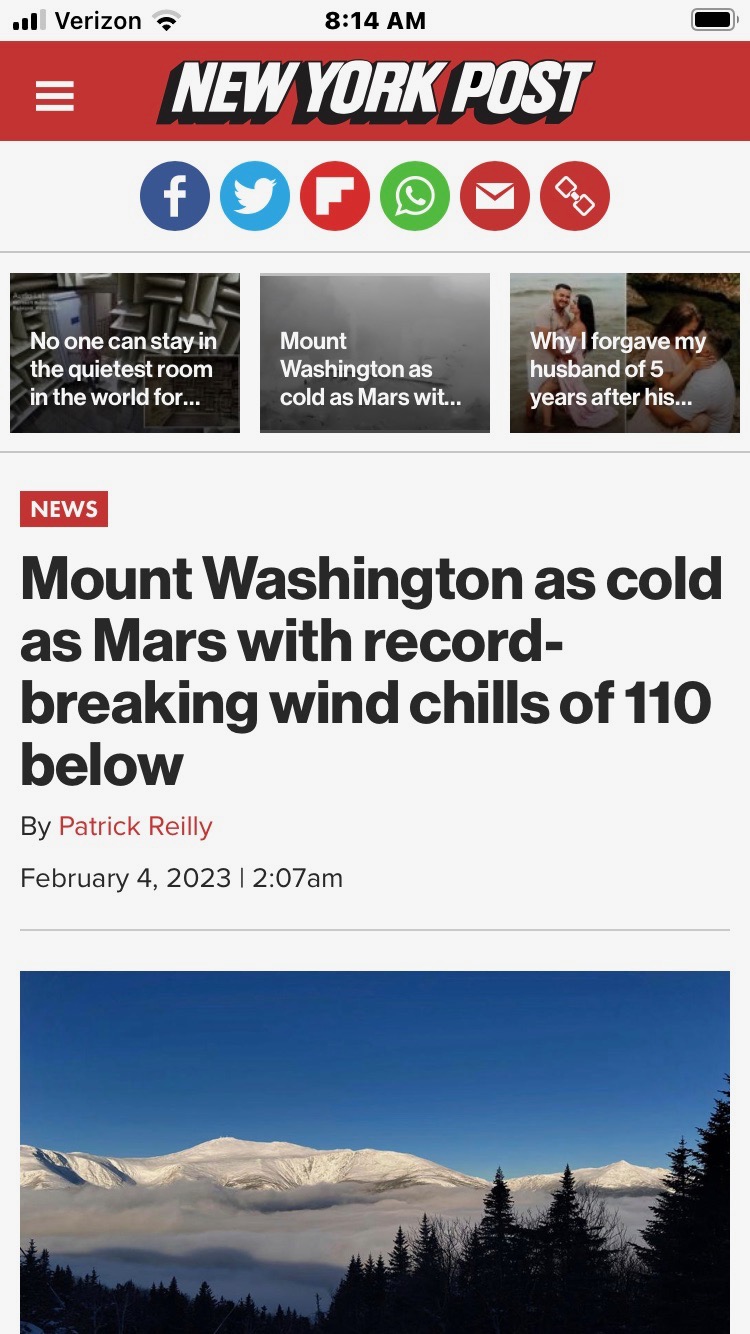750x1334 pixels.
Task: Open the hamburger menu
Action: click(55, 96)
